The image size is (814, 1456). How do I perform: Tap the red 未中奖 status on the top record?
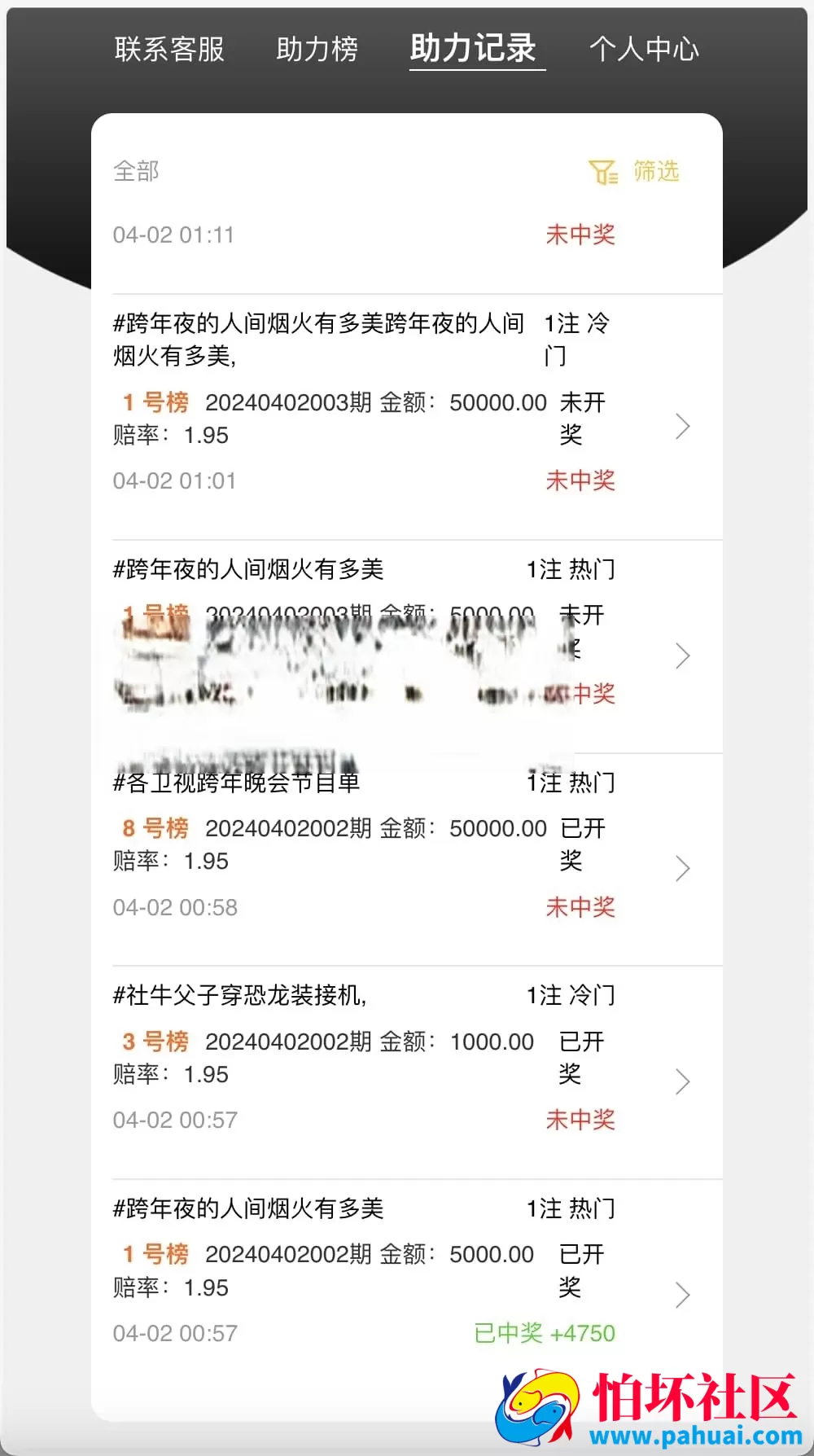point(580,235)
